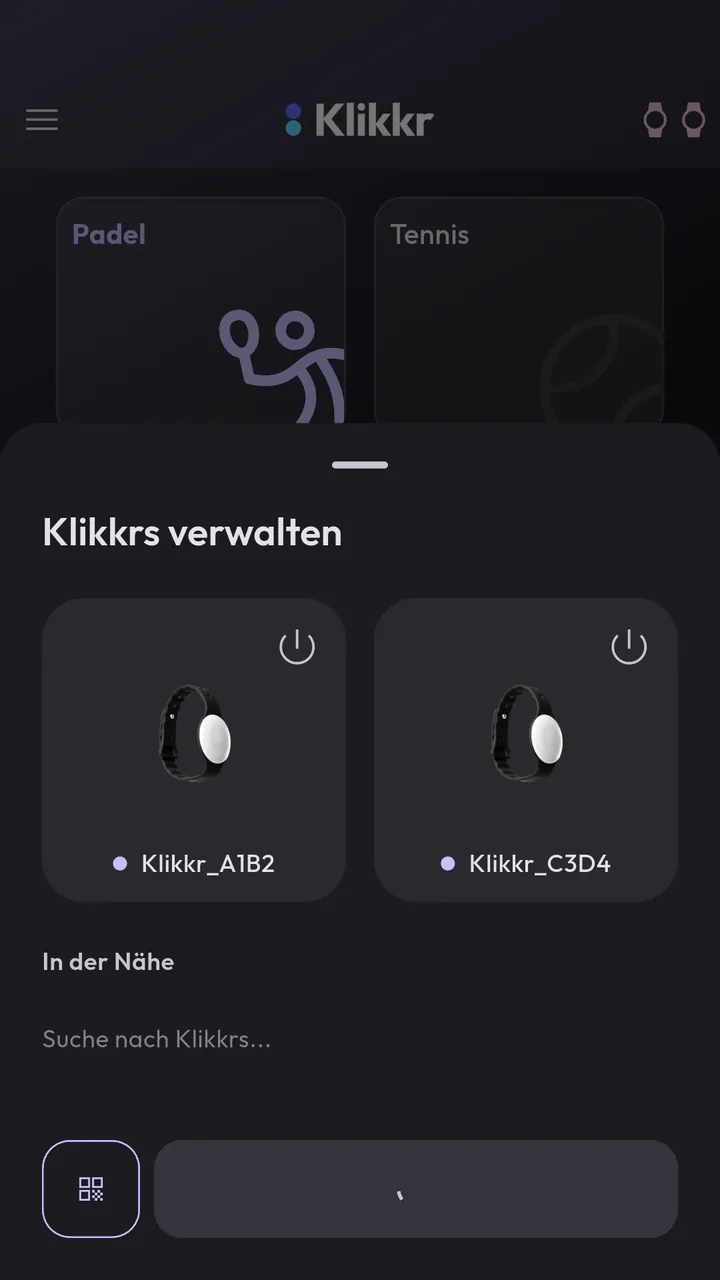This screenshot has height=1280, width=720.
Task: Open the hamburger menu
Action: (x=42, y=120)
